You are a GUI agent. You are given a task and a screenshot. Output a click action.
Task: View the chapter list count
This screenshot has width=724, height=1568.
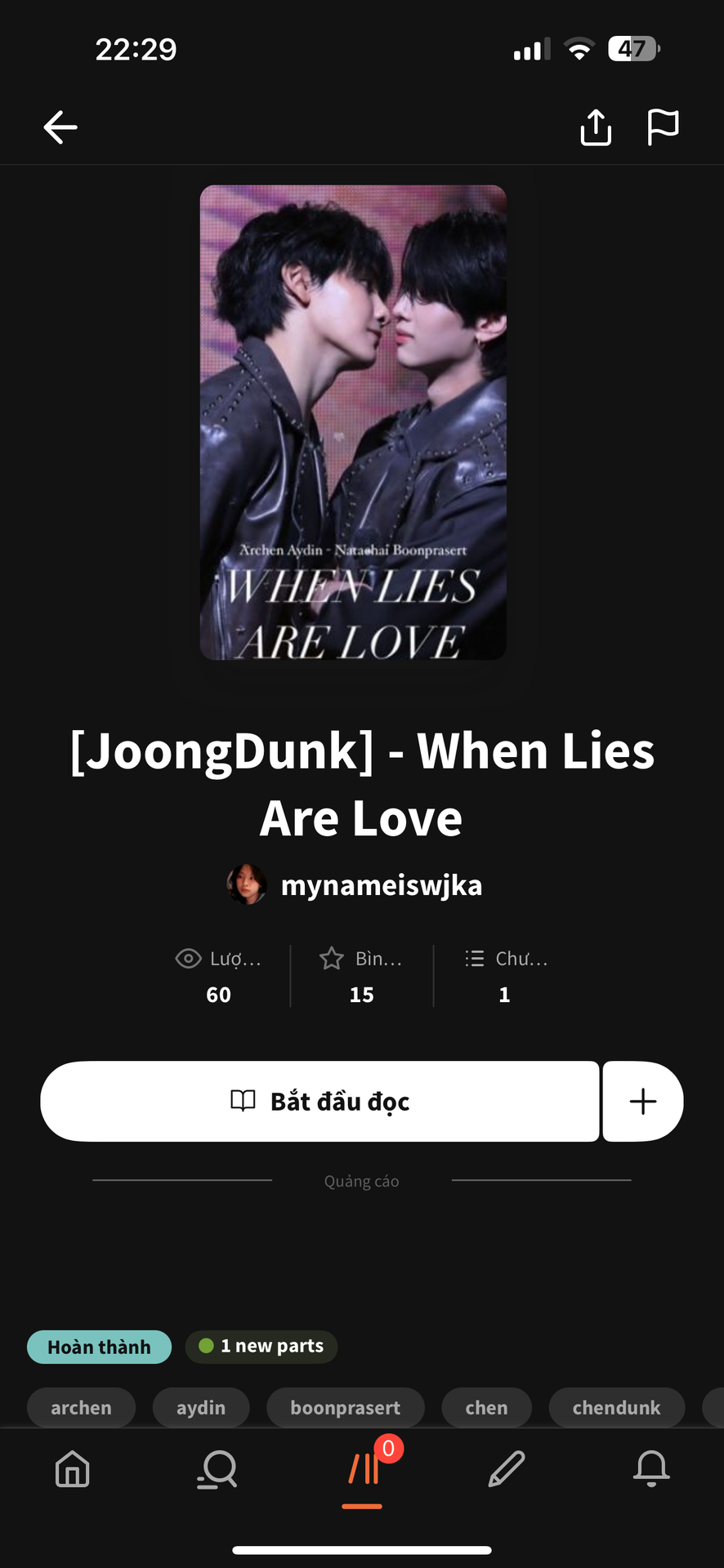click(505, 976)
